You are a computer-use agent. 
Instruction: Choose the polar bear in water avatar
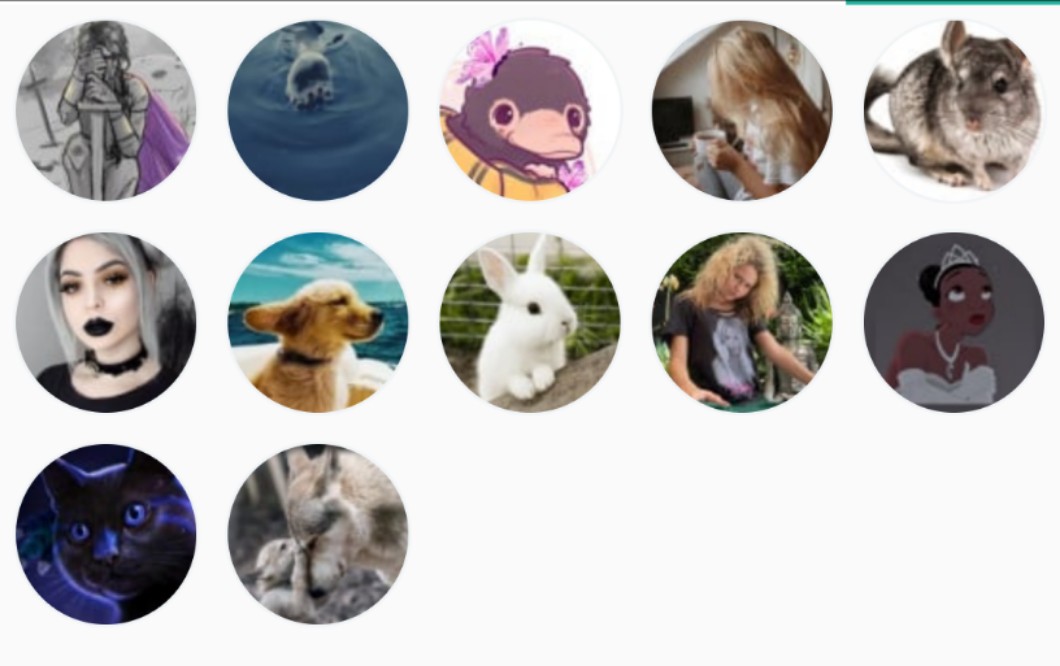318,111
